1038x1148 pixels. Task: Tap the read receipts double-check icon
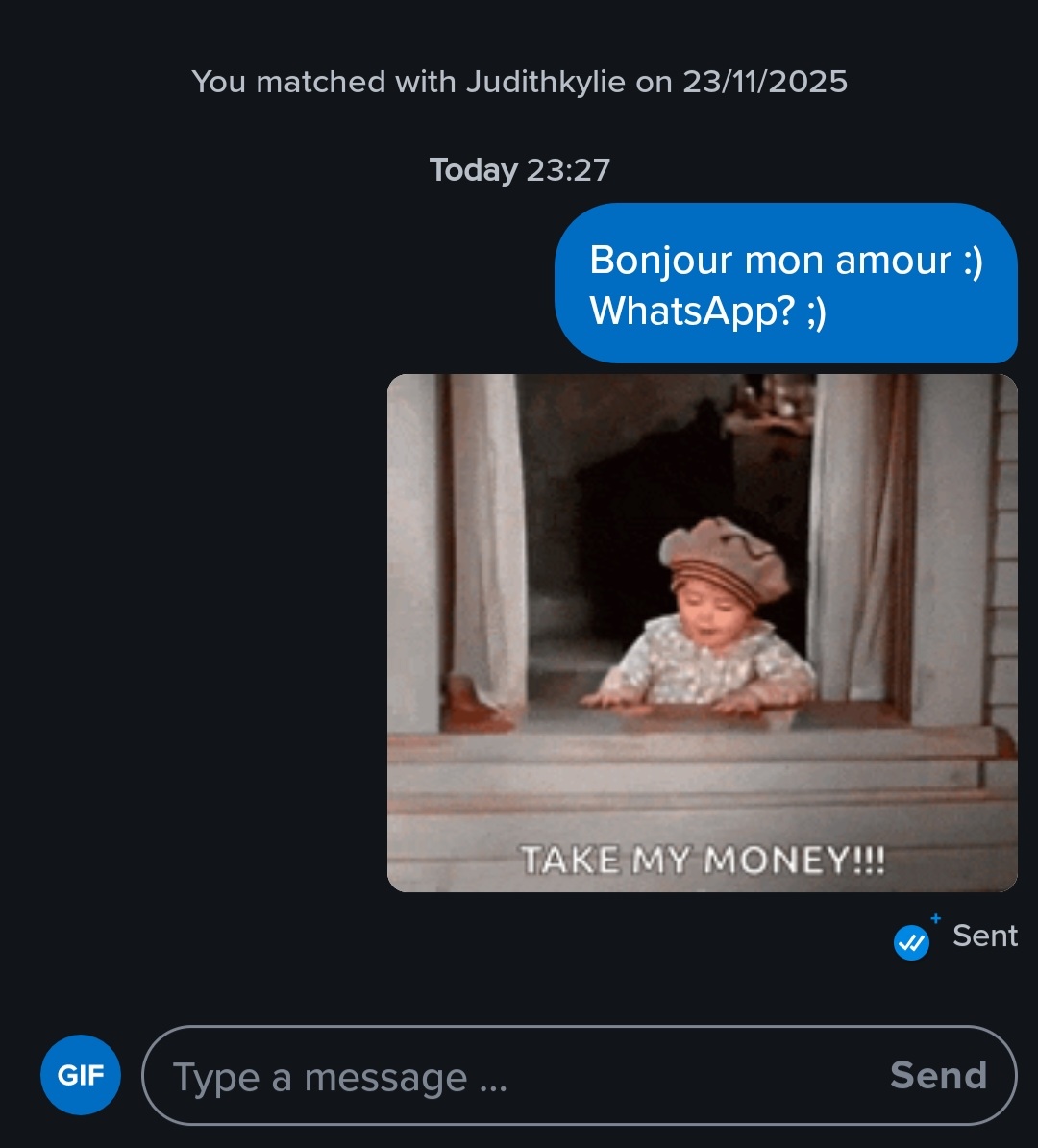coord(911,942)
